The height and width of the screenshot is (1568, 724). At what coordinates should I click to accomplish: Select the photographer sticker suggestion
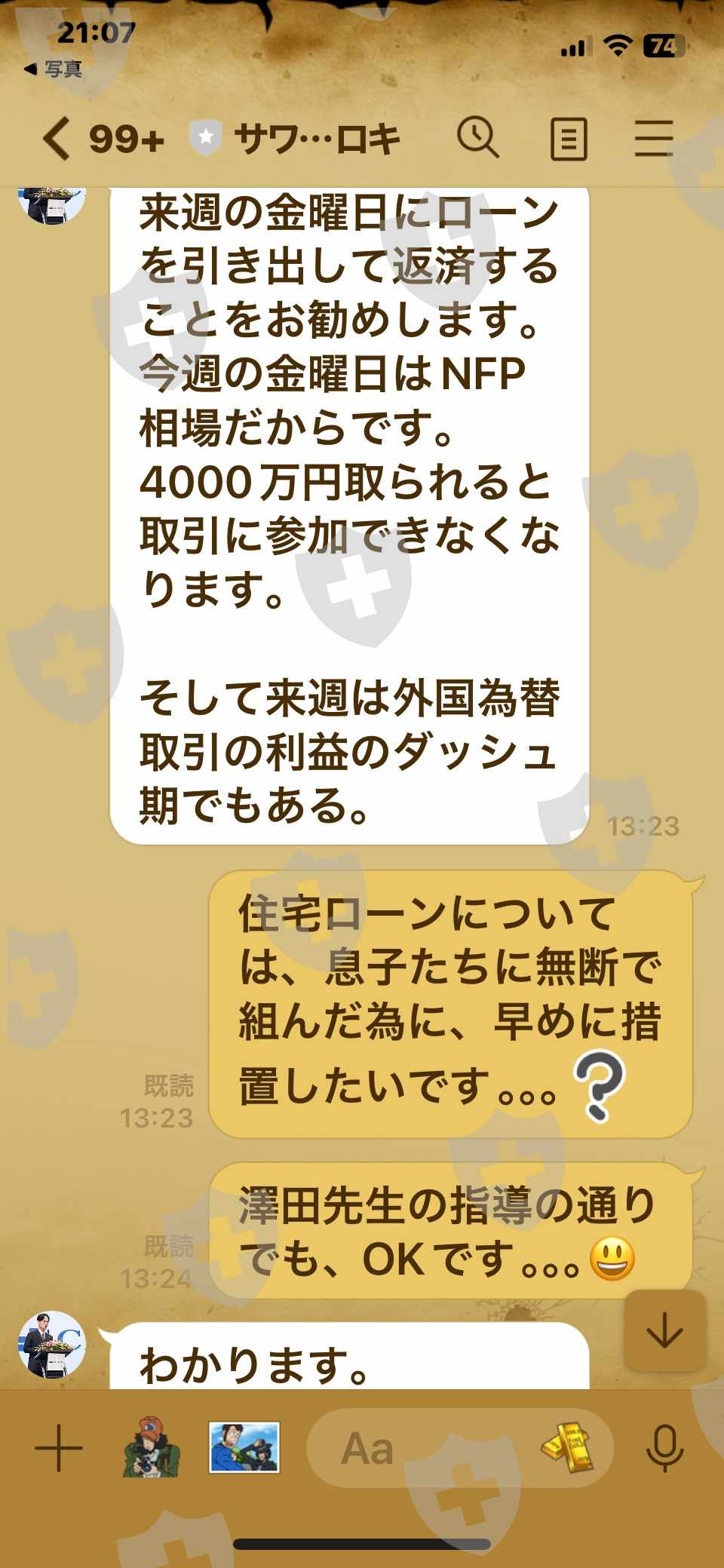151,1447
